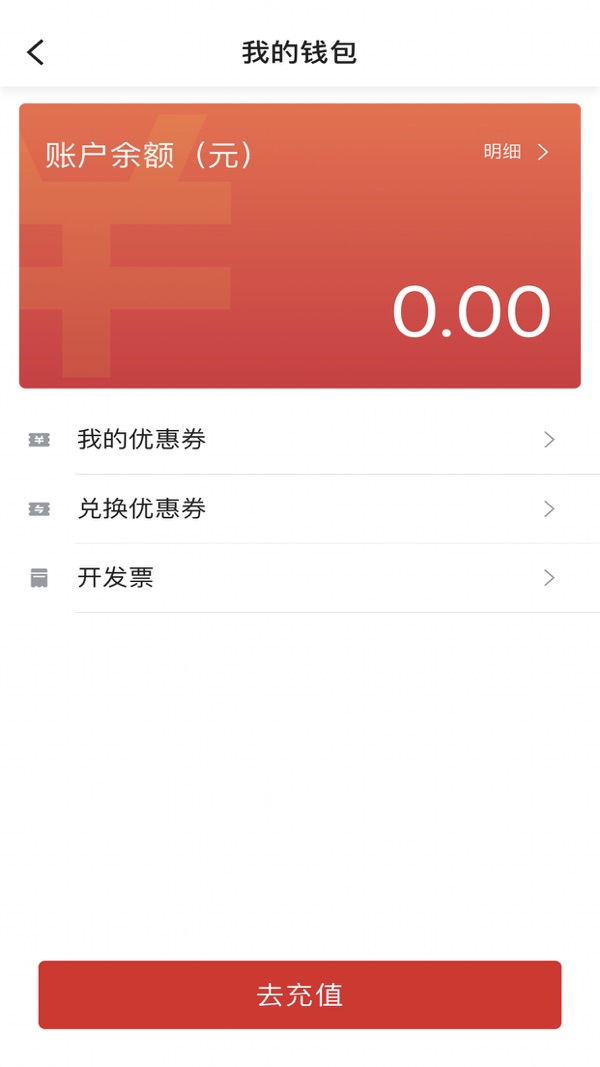Image resolution: width=600 pixels, height=1067 pixels.
Task: Open 开发票 row
Action: pyautogui.click(x=300, y=578)
